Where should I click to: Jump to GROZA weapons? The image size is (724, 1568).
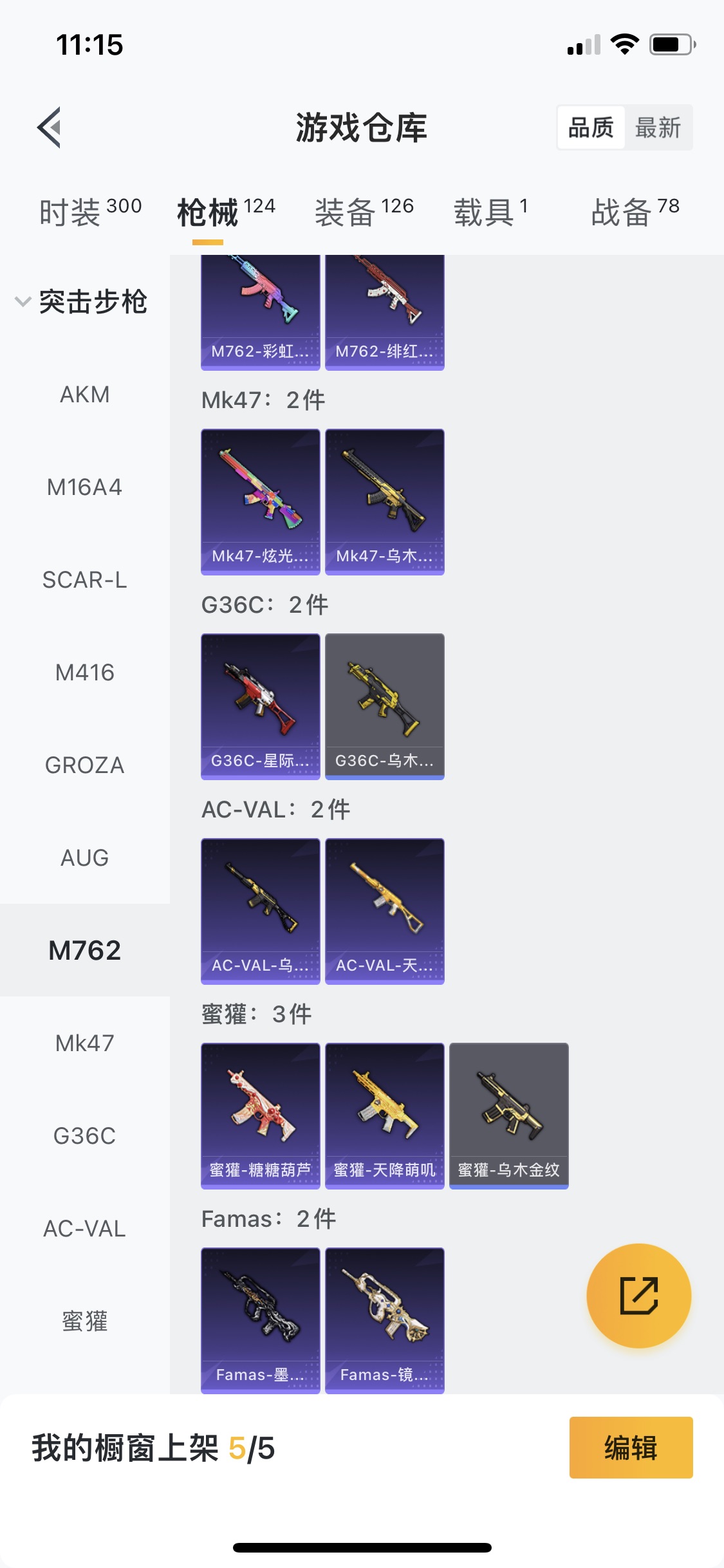click(x=84, y=765)
